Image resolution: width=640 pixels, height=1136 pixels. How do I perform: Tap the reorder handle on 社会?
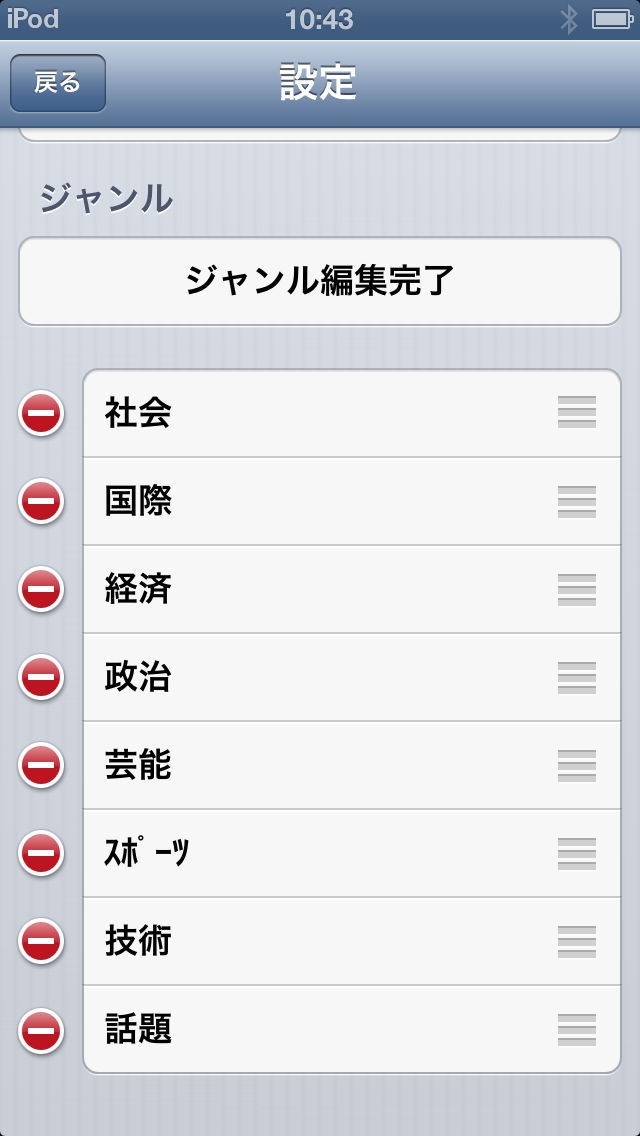(x=577, y=413)
